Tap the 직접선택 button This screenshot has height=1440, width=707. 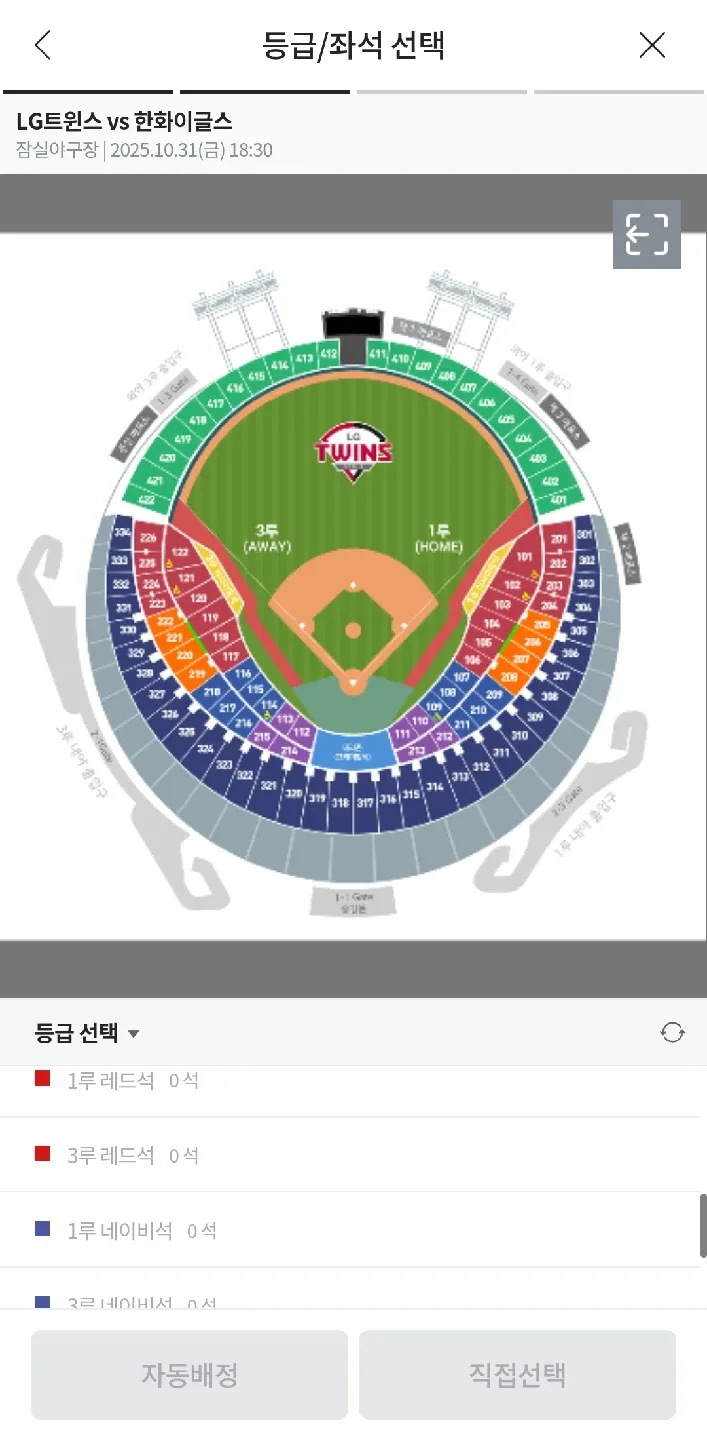(517, 1374)
